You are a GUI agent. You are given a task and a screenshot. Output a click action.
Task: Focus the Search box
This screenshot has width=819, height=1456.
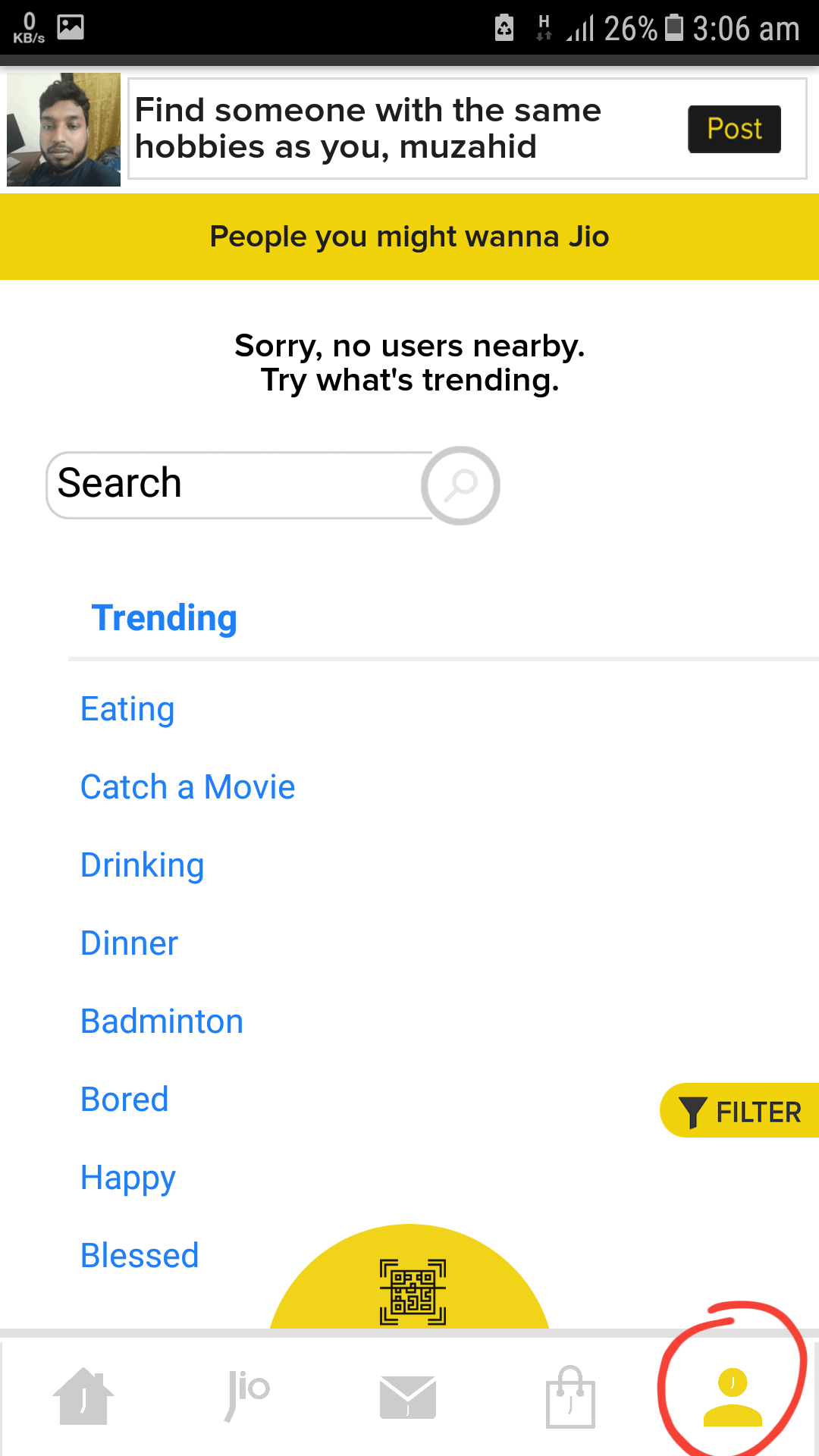coord(239,485)
